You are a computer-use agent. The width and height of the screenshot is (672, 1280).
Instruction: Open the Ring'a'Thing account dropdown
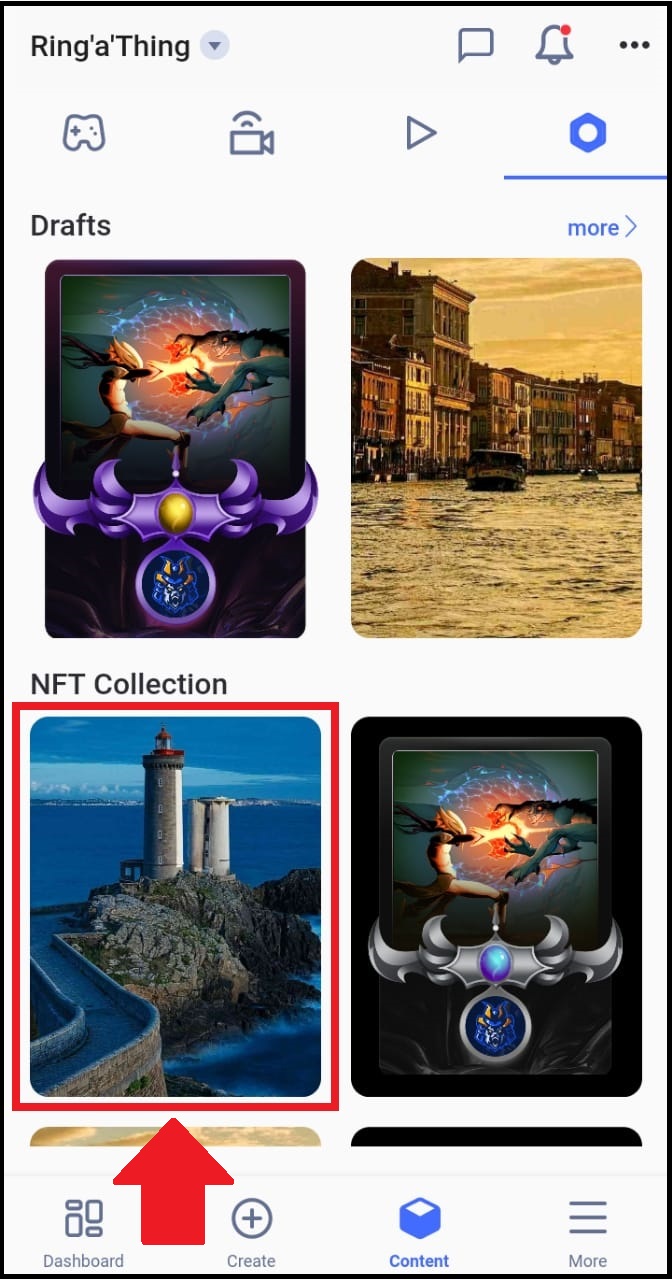click(215, 46)
